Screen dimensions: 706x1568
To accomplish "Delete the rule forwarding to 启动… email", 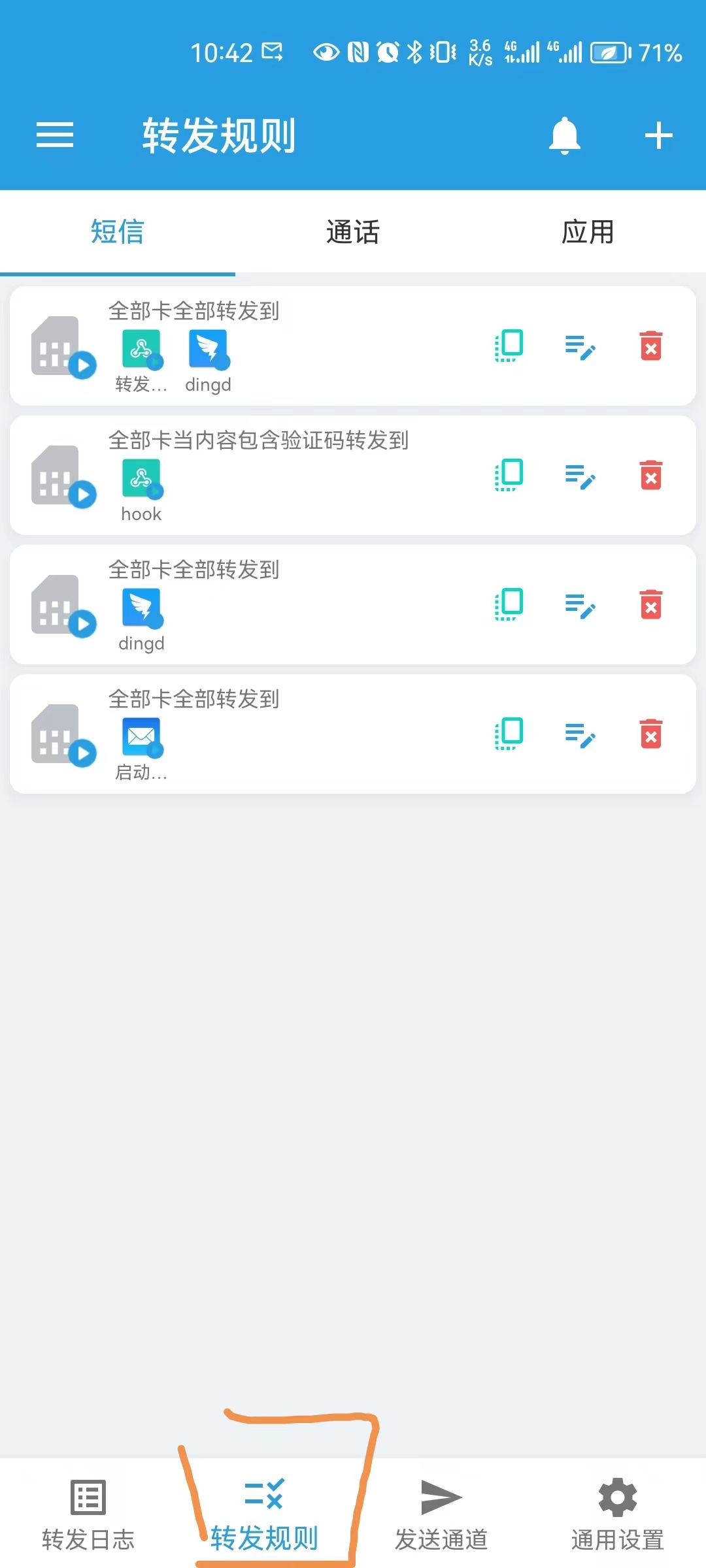I will (650, 734).
